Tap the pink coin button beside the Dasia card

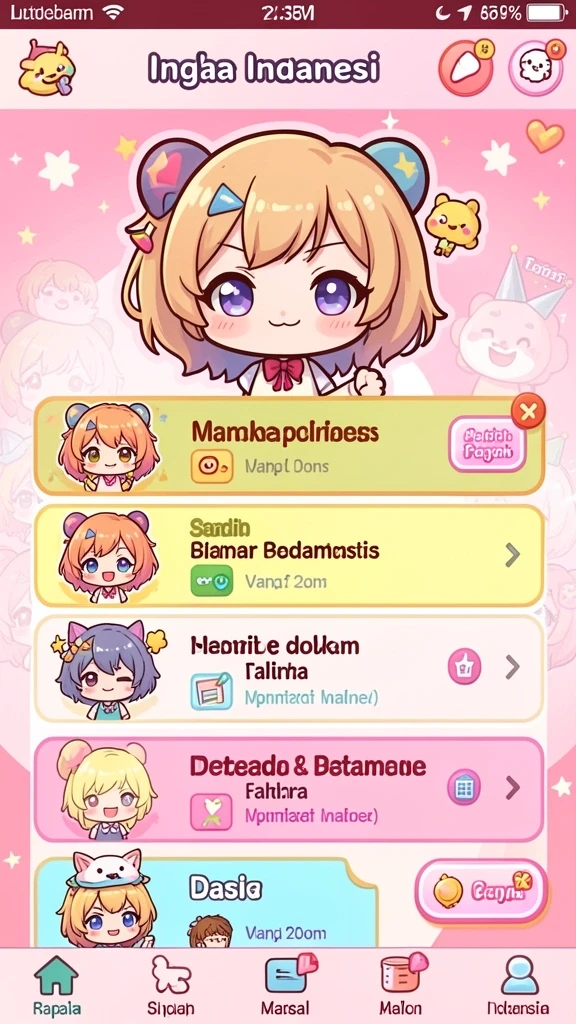[482, 891]
